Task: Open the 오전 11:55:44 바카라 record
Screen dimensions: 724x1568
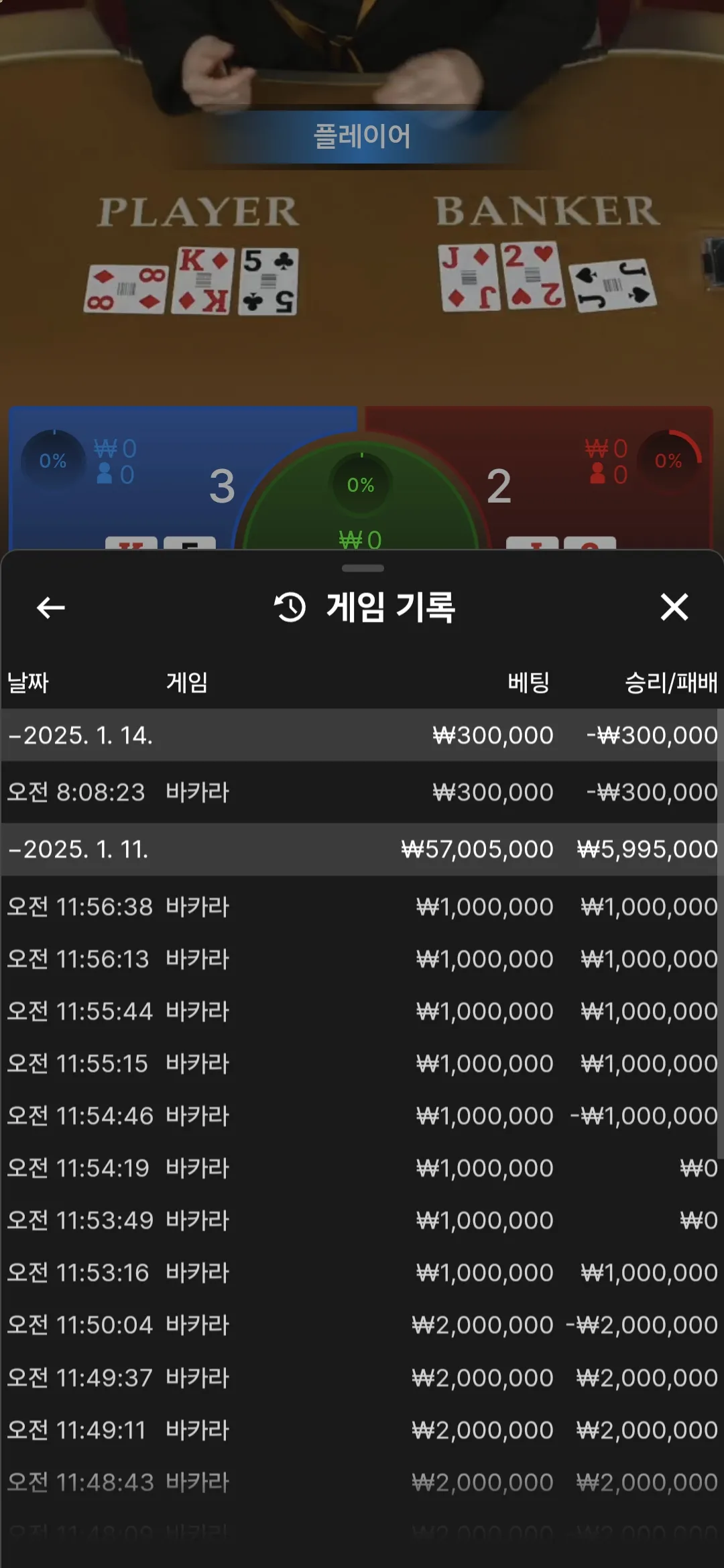Action: point(362,1011)
